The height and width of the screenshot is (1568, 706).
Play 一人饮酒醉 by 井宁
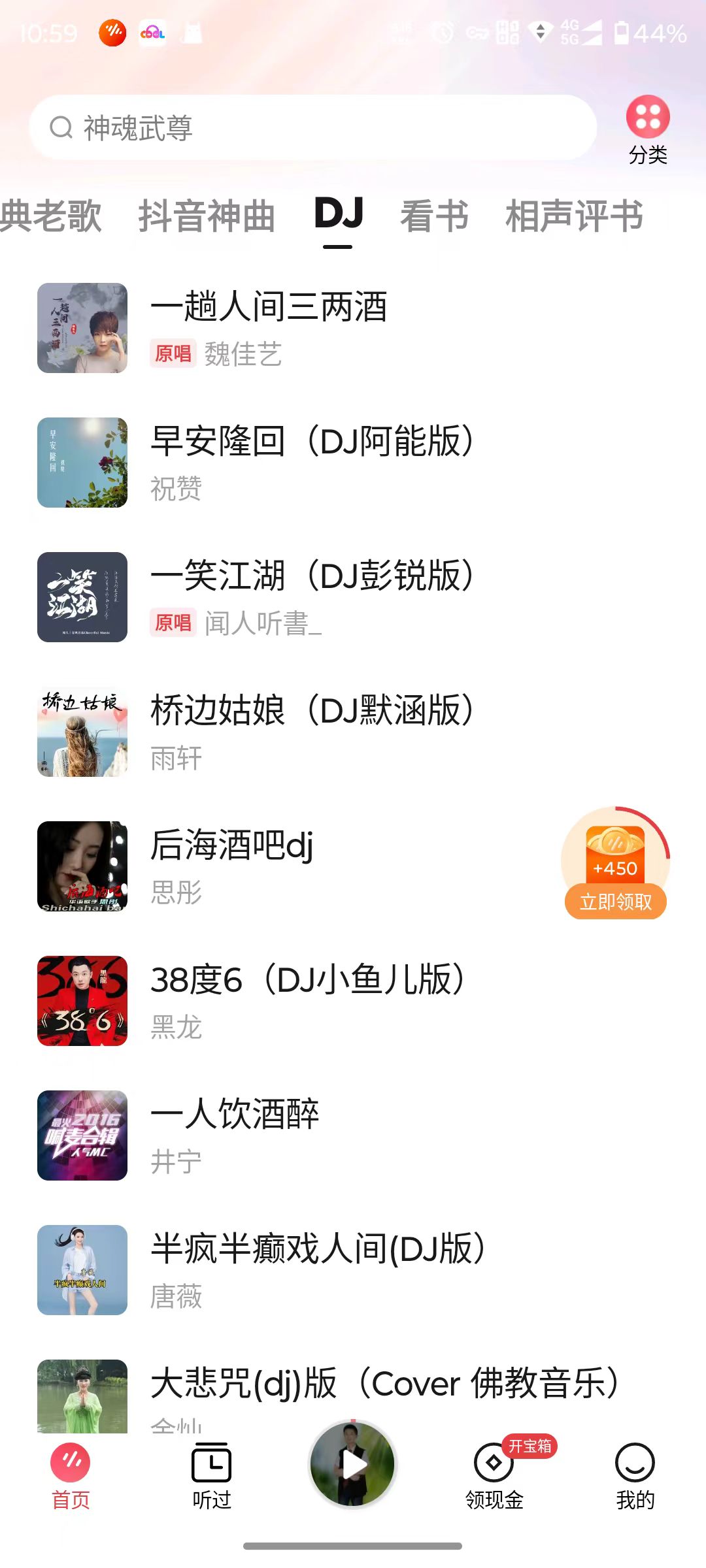353,1135
